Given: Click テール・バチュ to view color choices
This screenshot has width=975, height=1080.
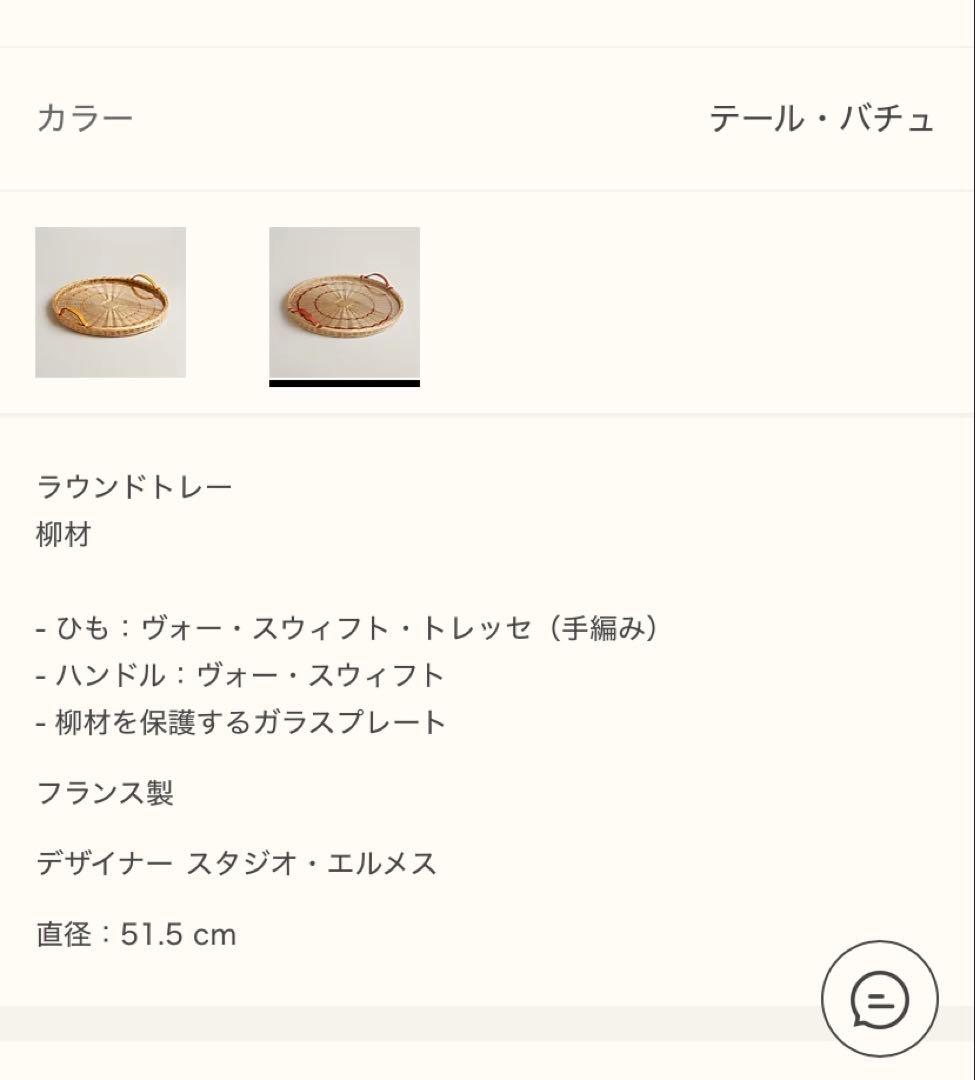Looking at the screenshot, I should point(822,119).
